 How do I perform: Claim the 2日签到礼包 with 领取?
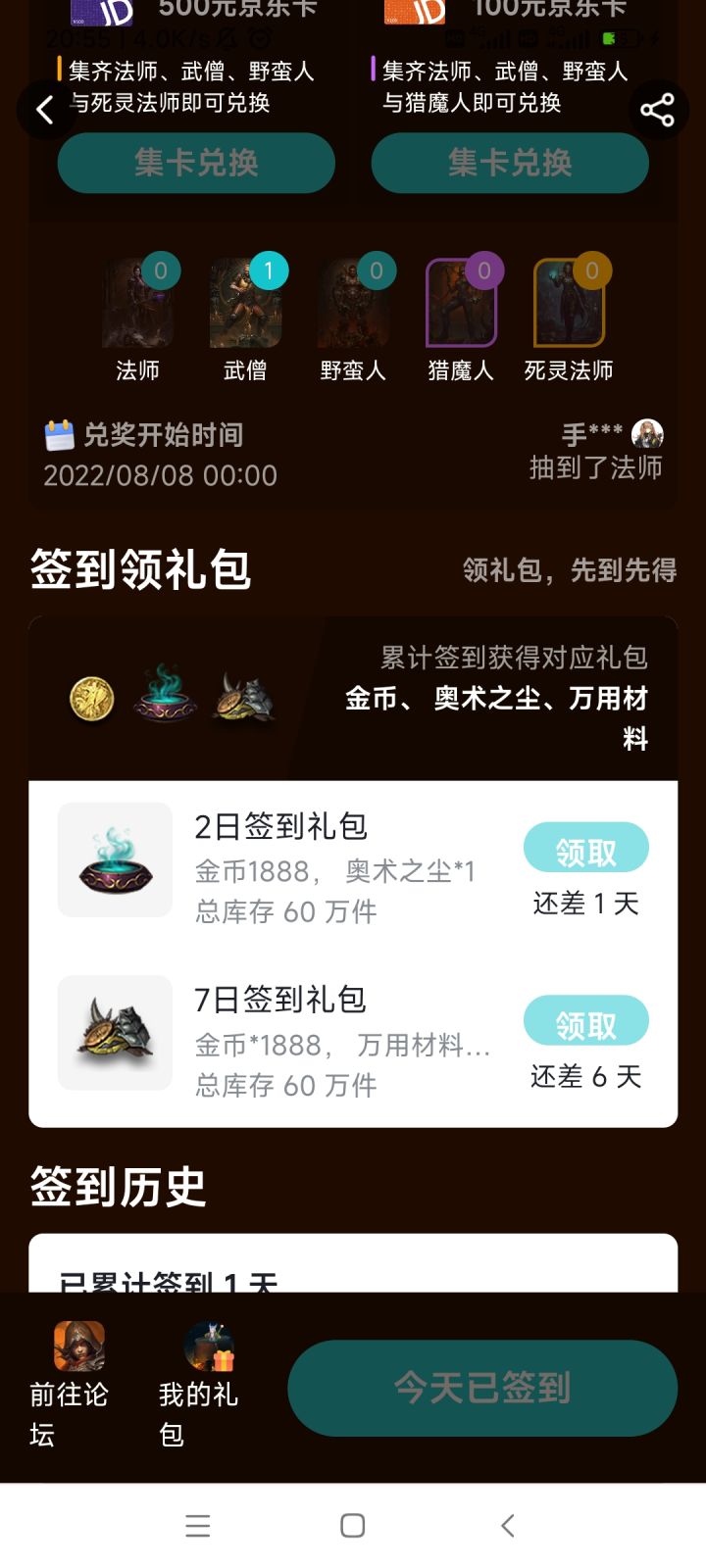tap(586, 848)
